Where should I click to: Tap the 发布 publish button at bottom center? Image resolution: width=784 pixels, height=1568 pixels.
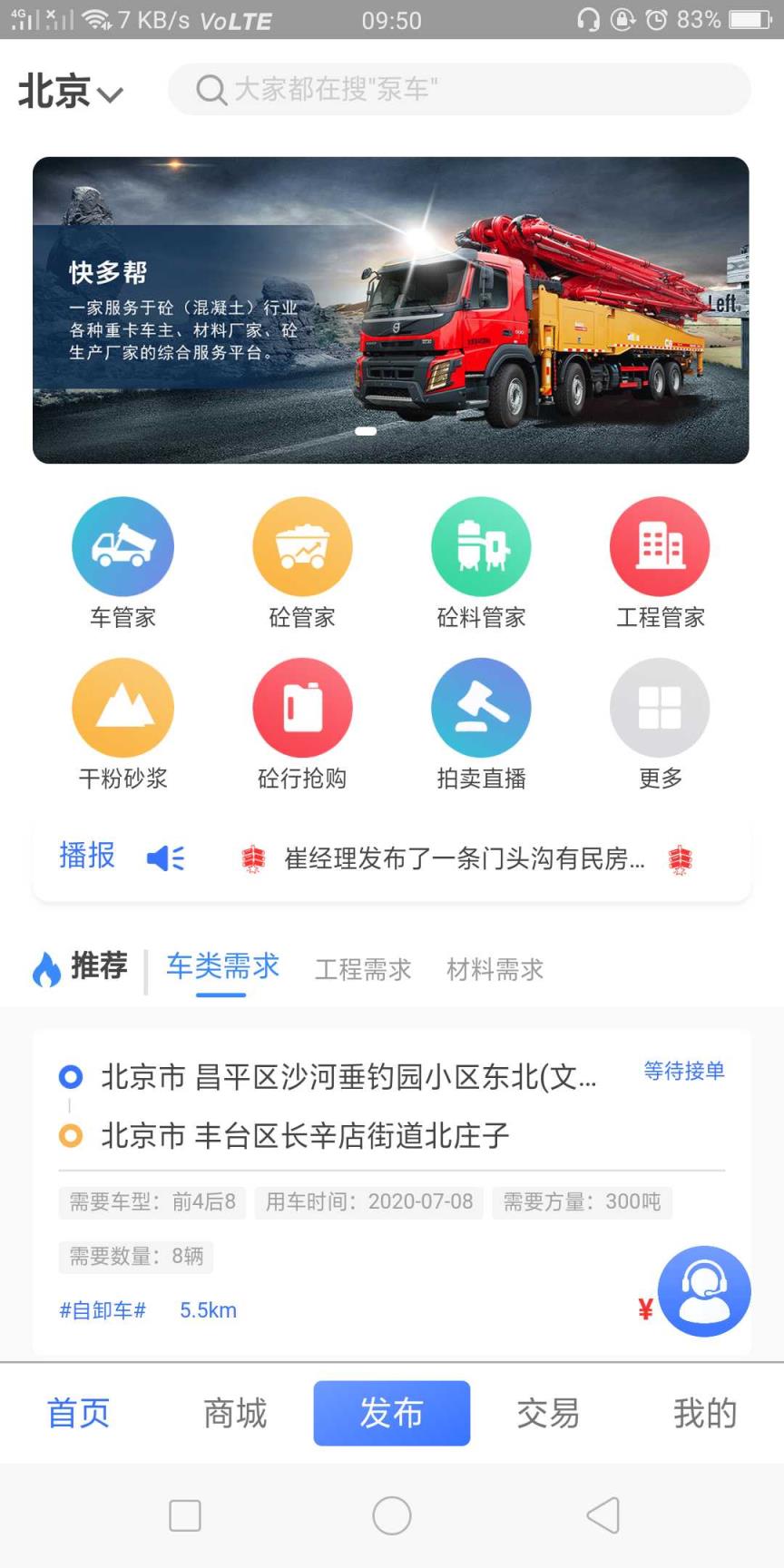pos(391,1413)
